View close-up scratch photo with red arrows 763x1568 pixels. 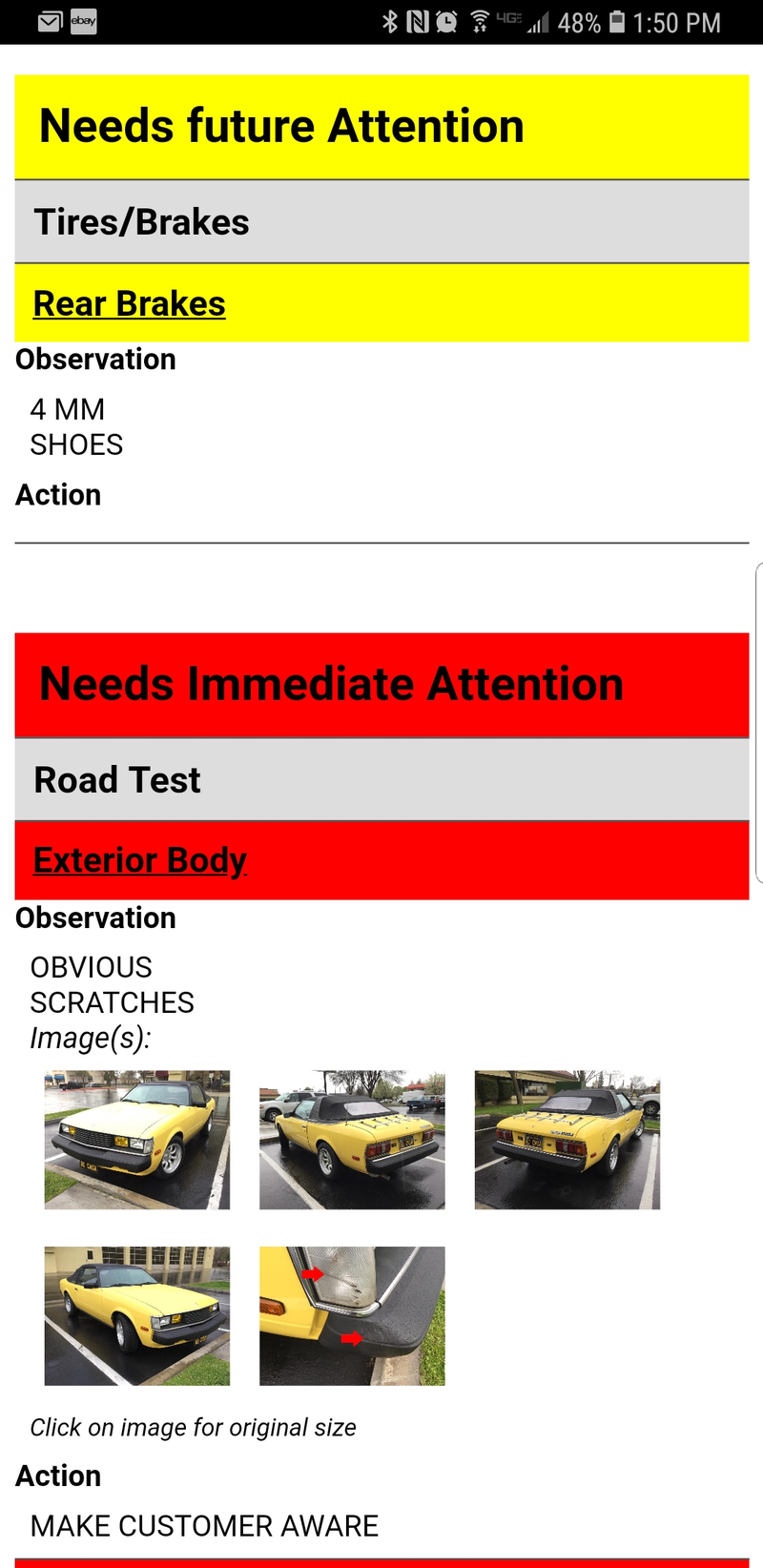[x=352, y=1316]
